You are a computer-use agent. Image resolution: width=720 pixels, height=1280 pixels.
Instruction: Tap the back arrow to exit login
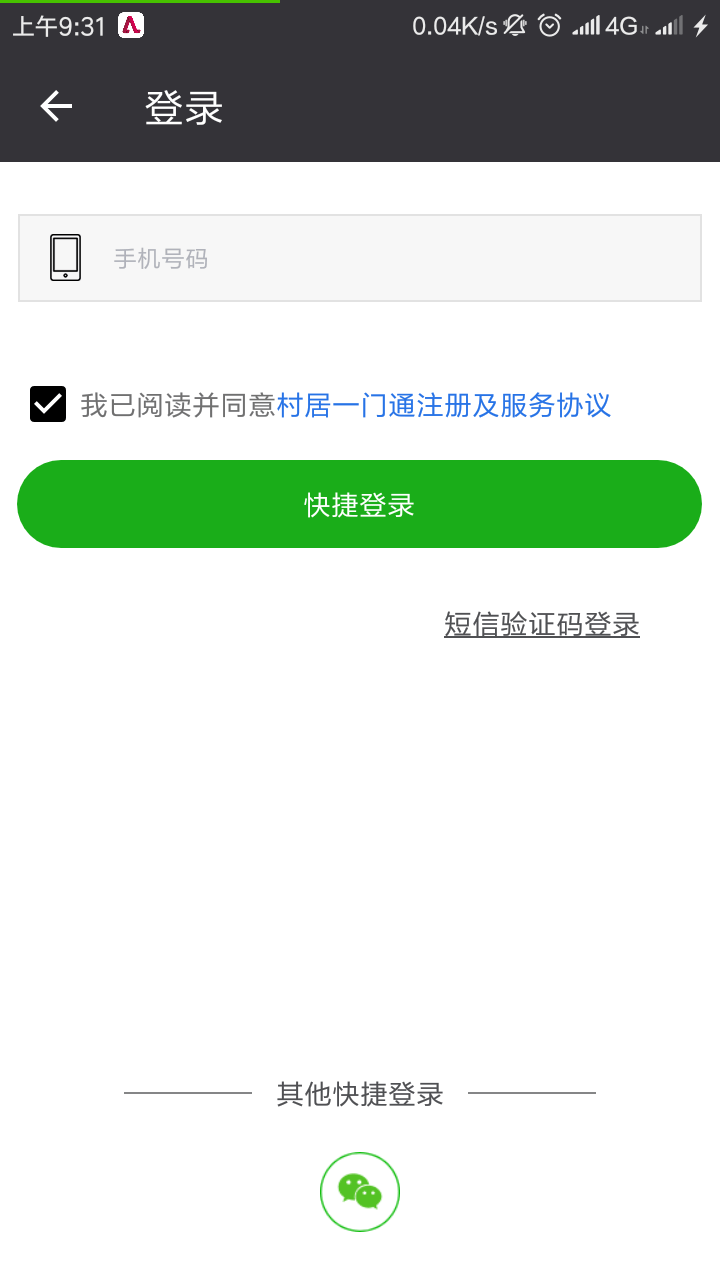tap(55, 106)
